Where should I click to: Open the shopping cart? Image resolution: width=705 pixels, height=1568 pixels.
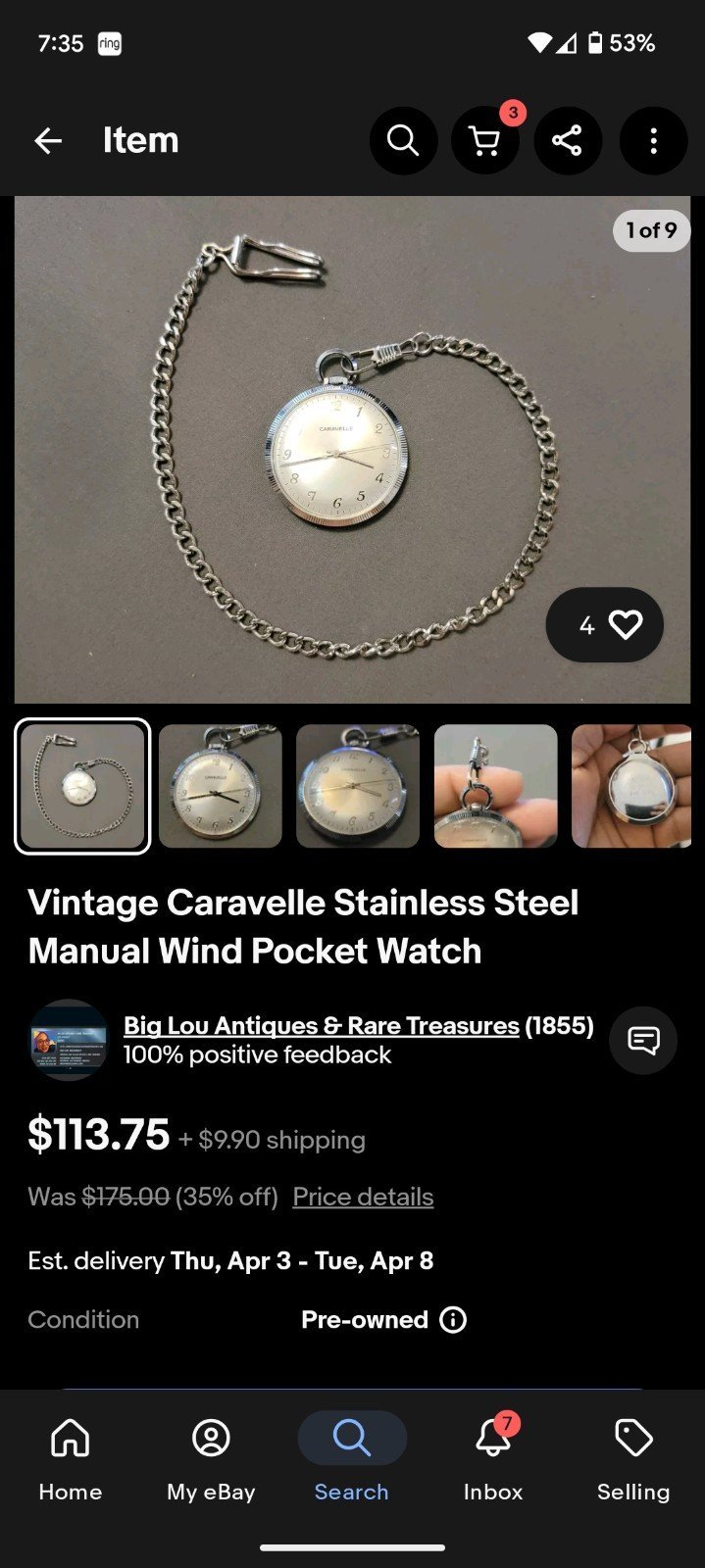pyautogui.click(x=485, y=141)
